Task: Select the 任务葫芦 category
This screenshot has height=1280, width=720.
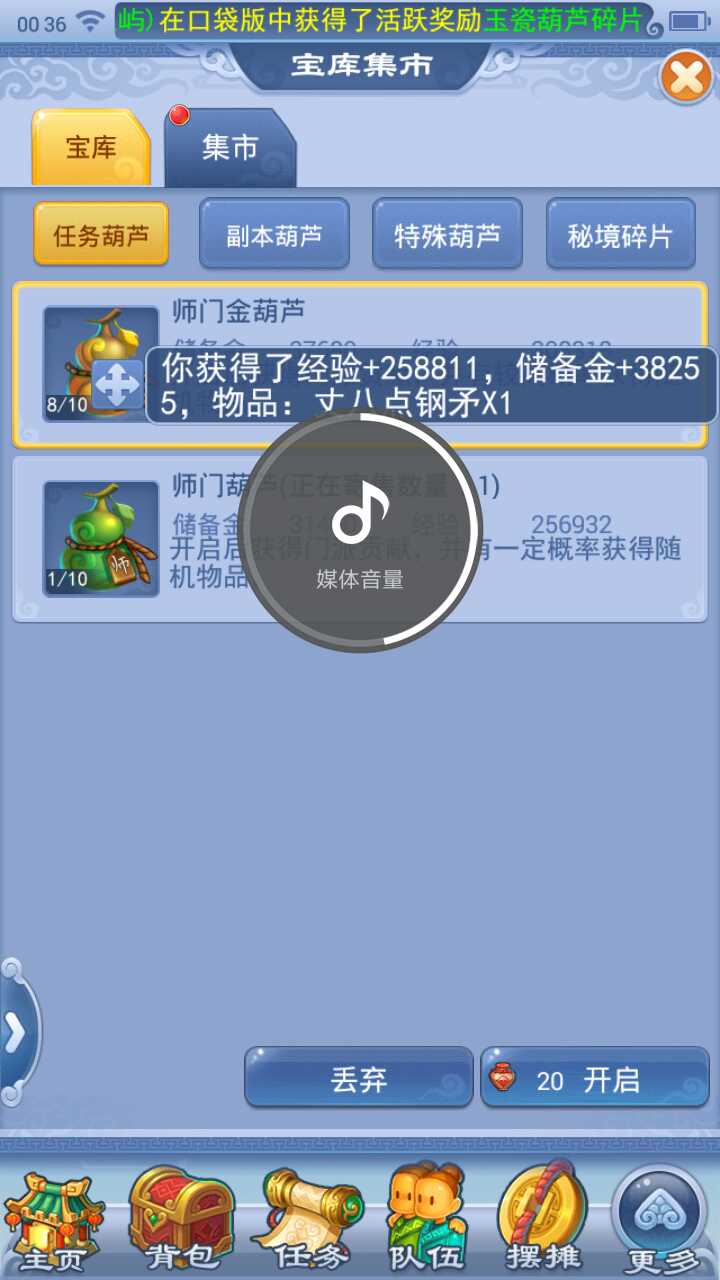Action: (x=101, y=235)
